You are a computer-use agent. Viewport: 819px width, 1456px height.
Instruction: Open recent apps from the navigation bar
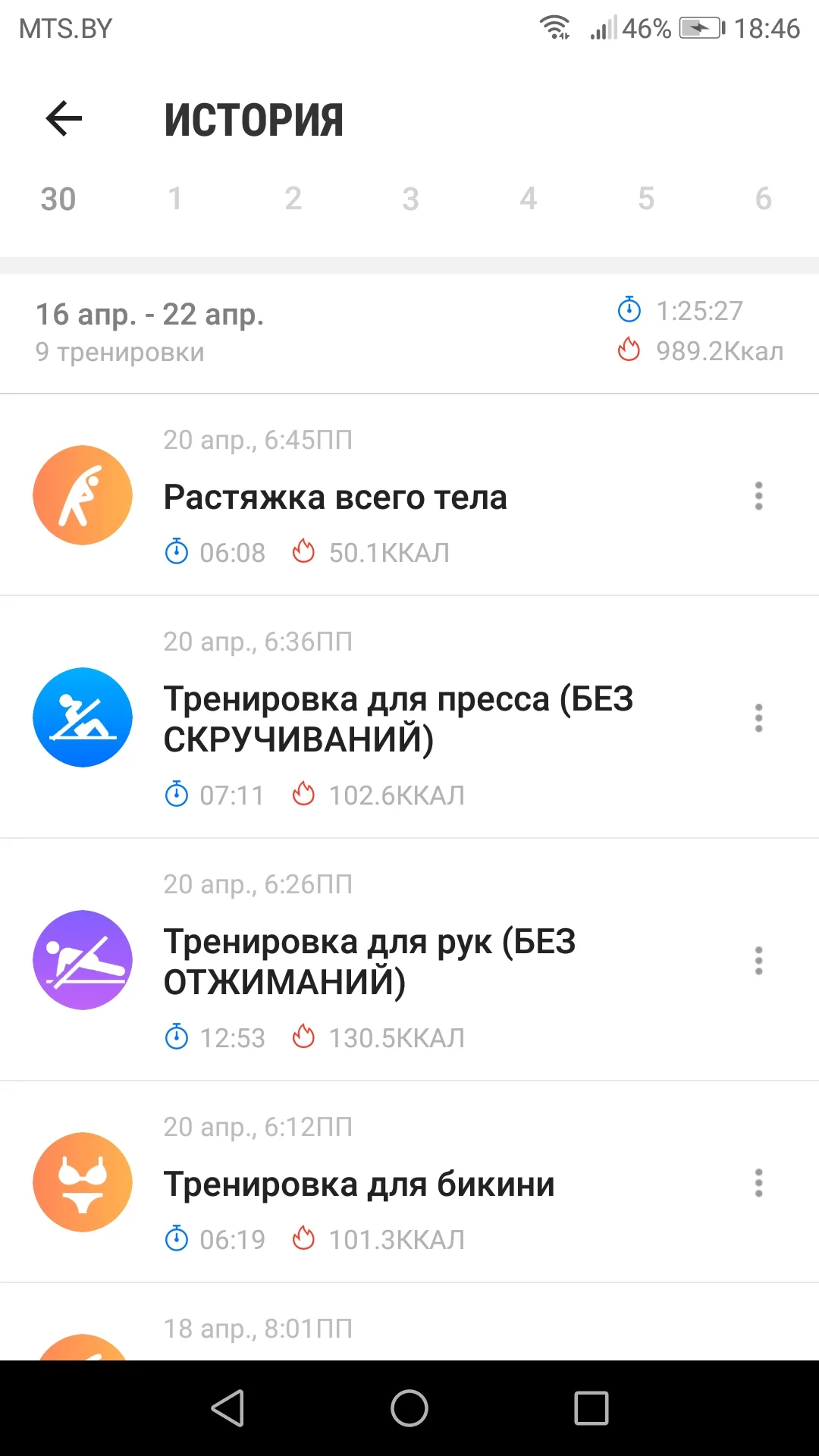[x=591, y=1408]
